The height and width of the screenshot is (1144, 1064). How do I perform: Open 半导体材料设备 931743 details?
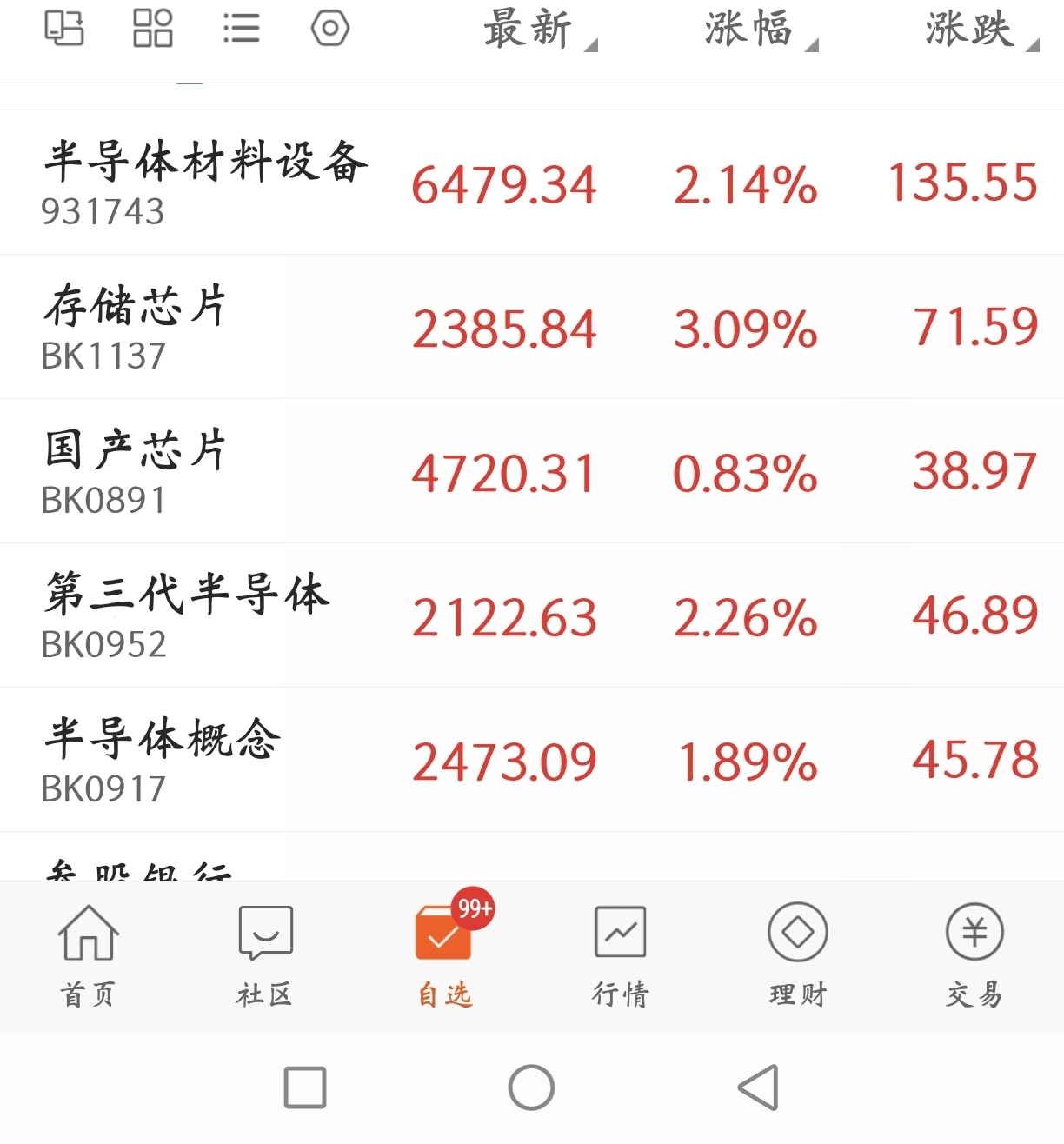(x=532, y=183)
